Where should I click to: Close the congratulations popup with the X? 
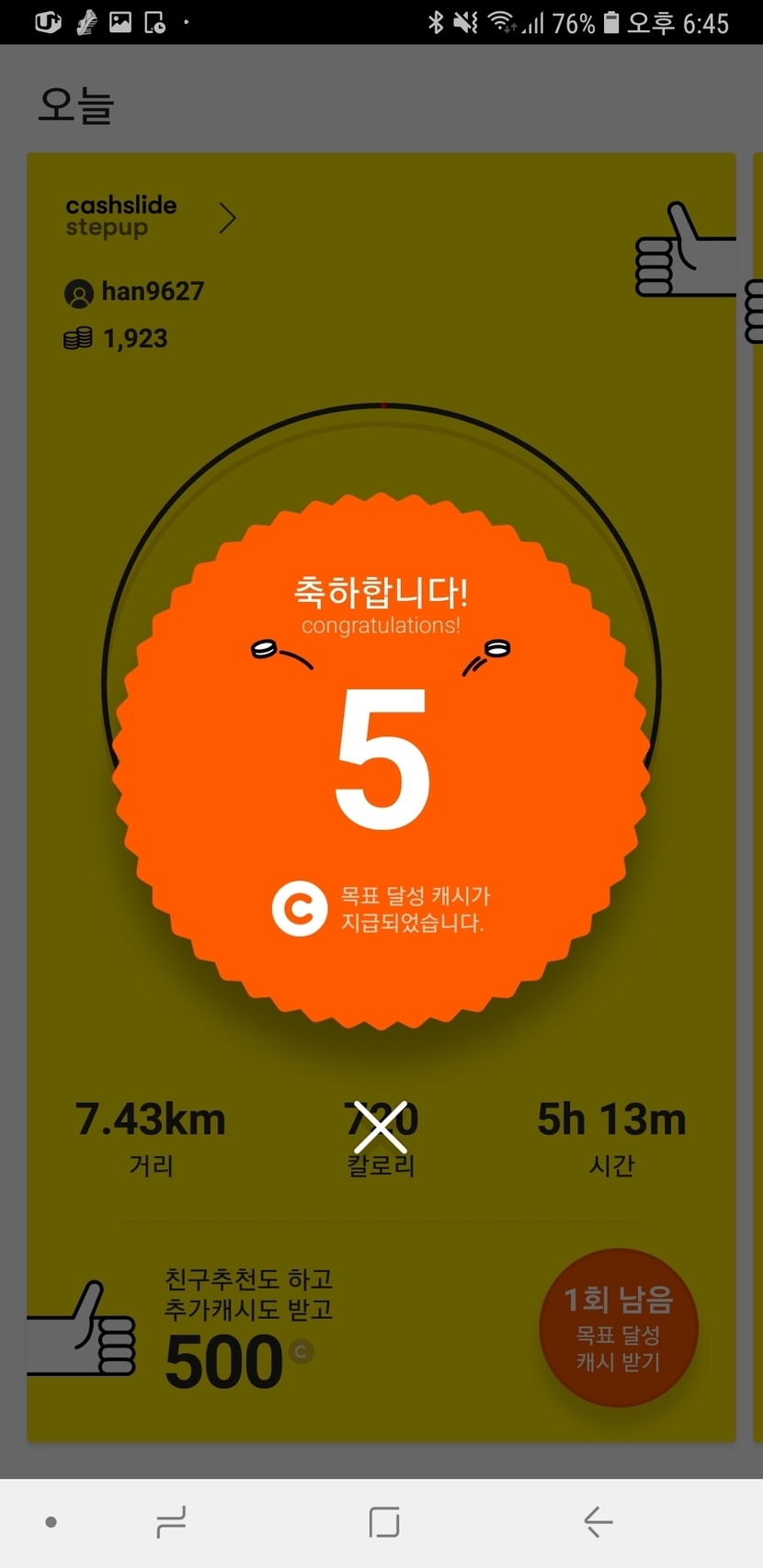pos(381,1127)
